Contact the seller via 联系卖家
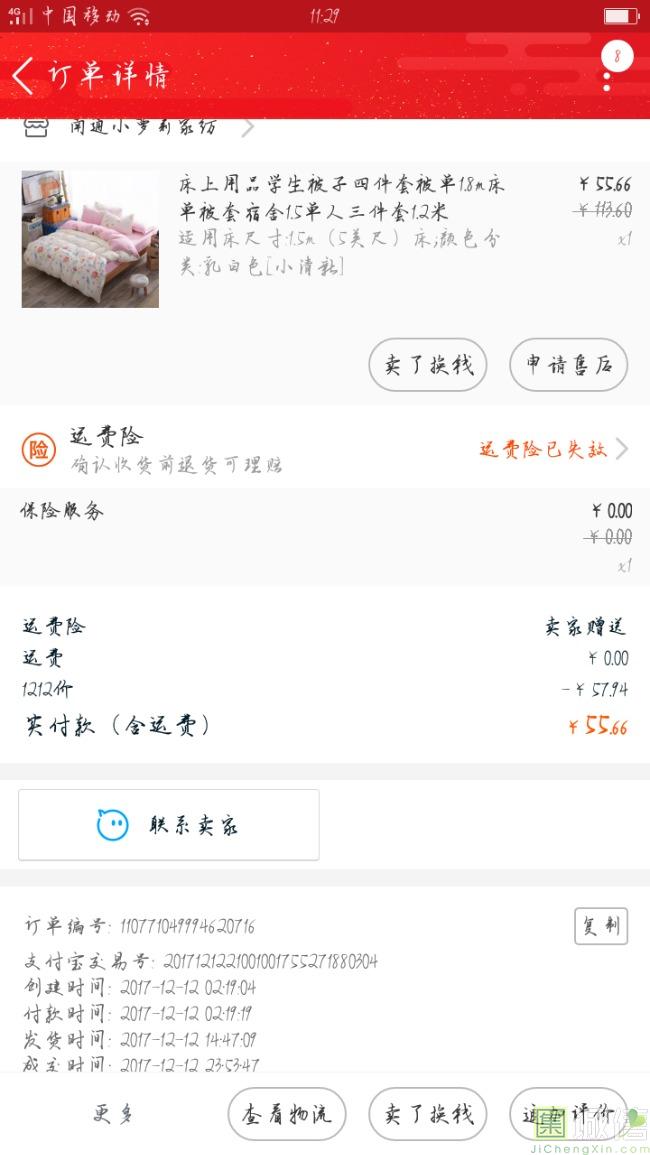 [169, 825]
